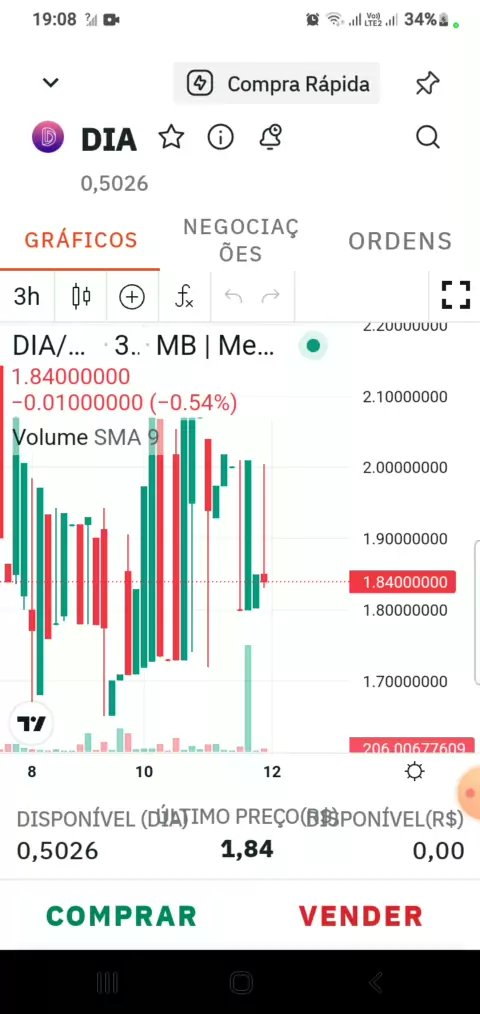Set a price alert with the bell

pos(270,137)
